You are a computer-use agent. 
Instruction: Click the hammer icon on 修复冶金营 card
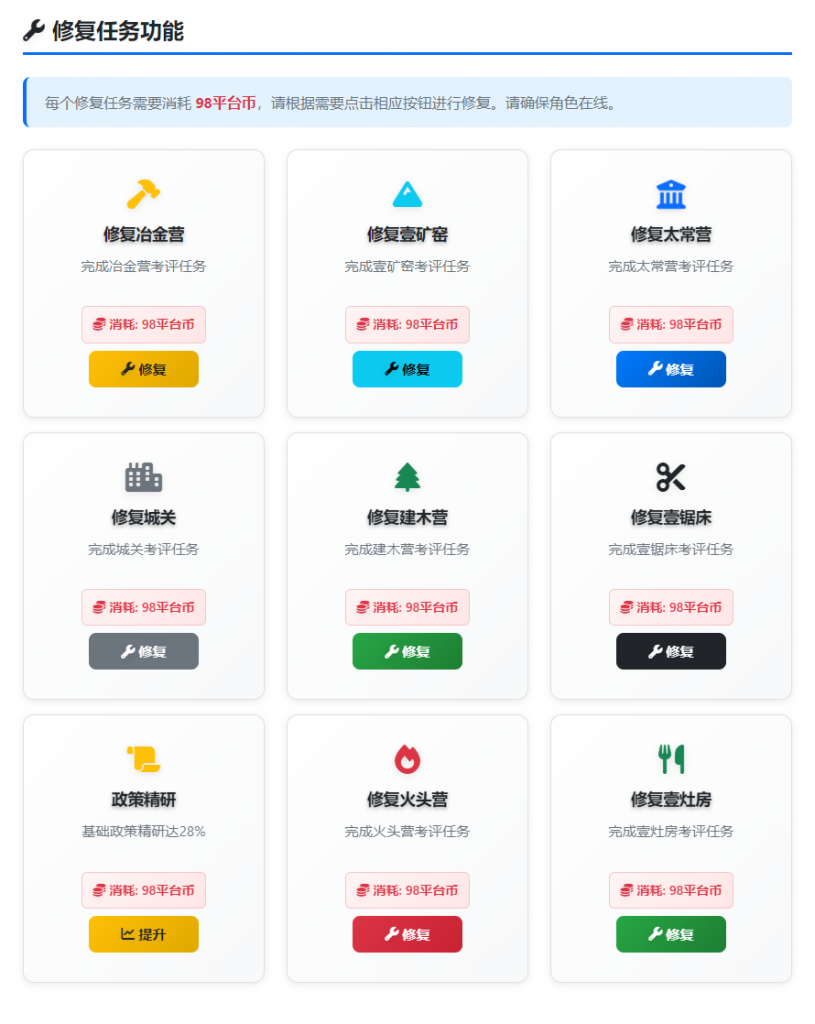(143, 193)
